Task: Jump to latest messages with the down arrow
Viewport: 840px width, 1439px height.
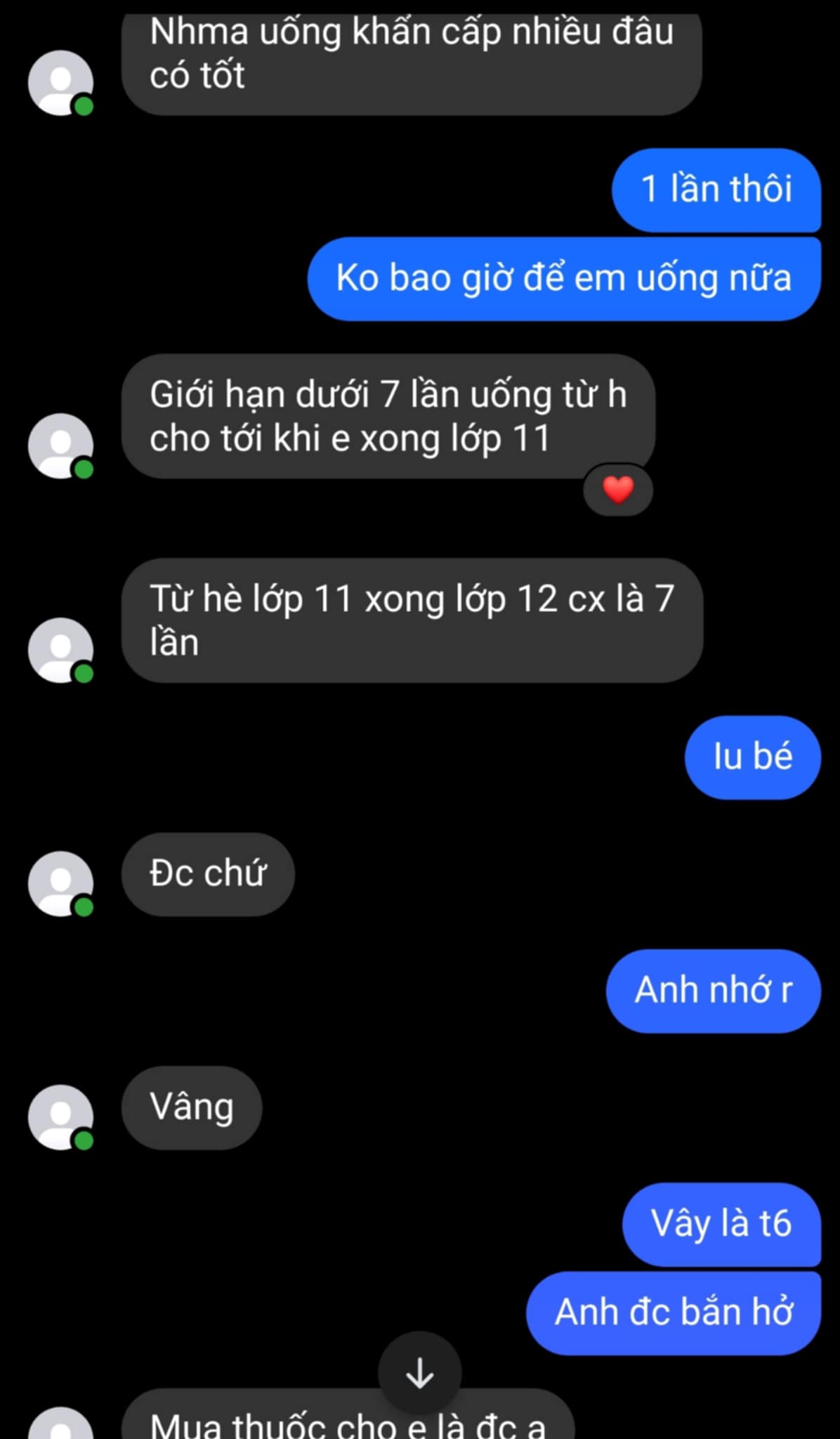Action: click(x=419, y=1374)
